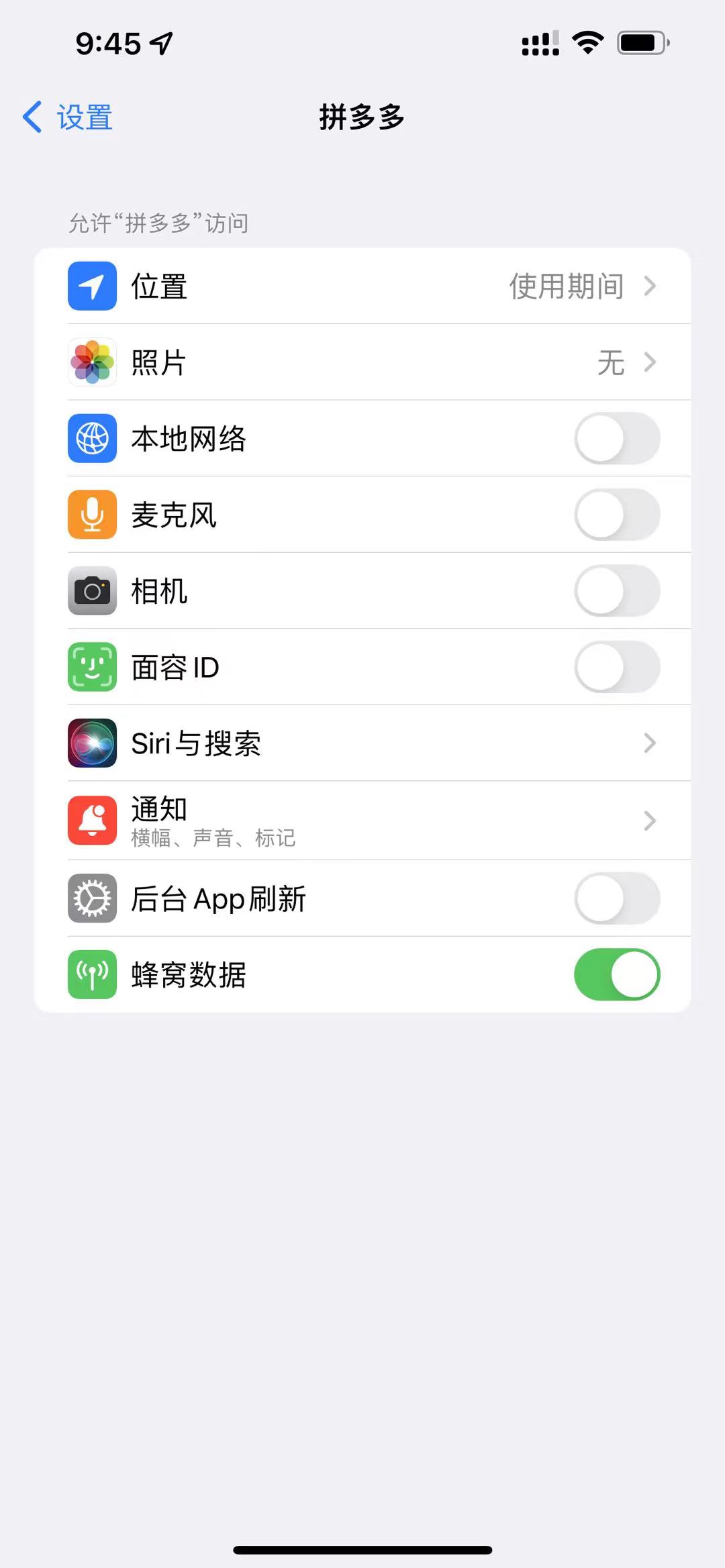Screen dimensions: 725x1568
Task: Open 照片 access settings
Action: point(362,362)
